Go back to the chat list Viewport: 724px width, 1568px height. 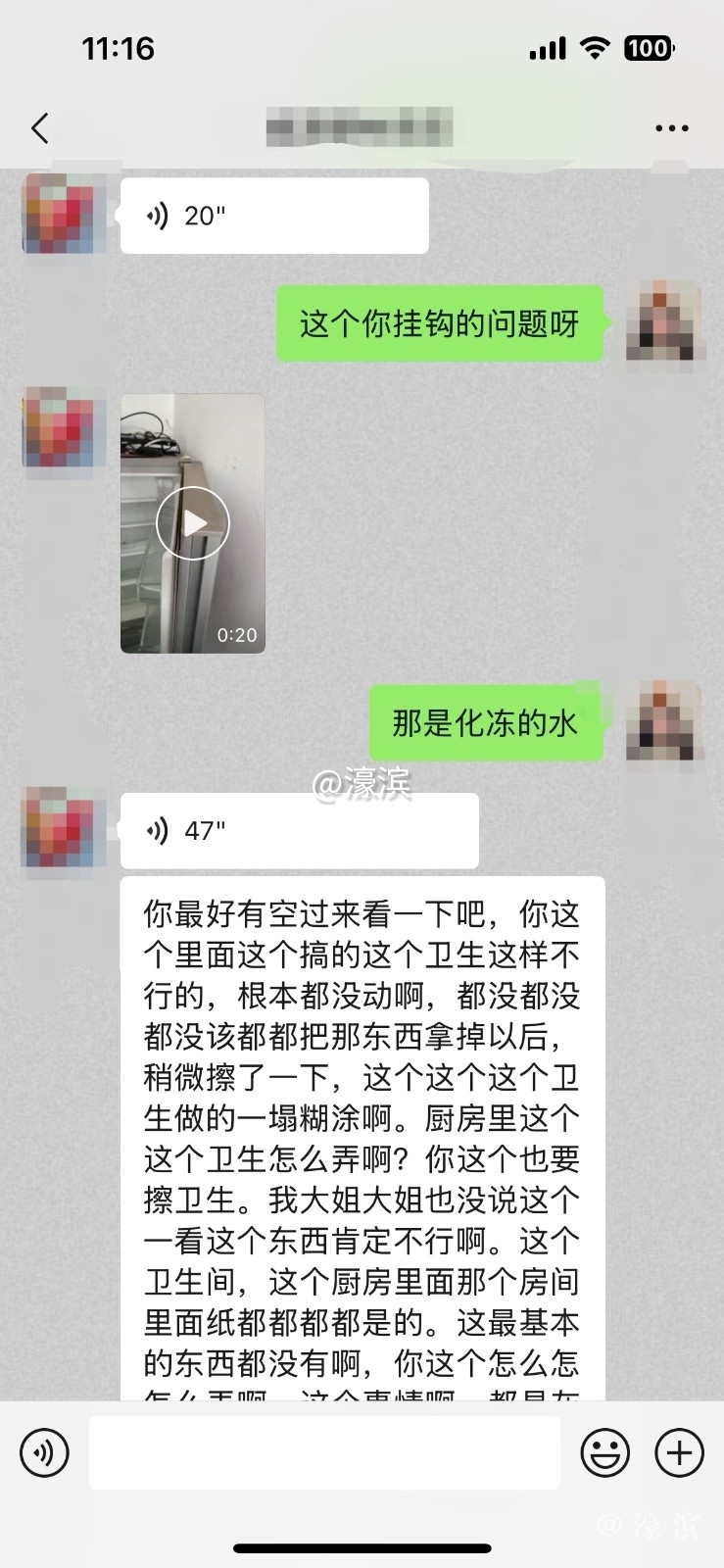coord(40,128)
